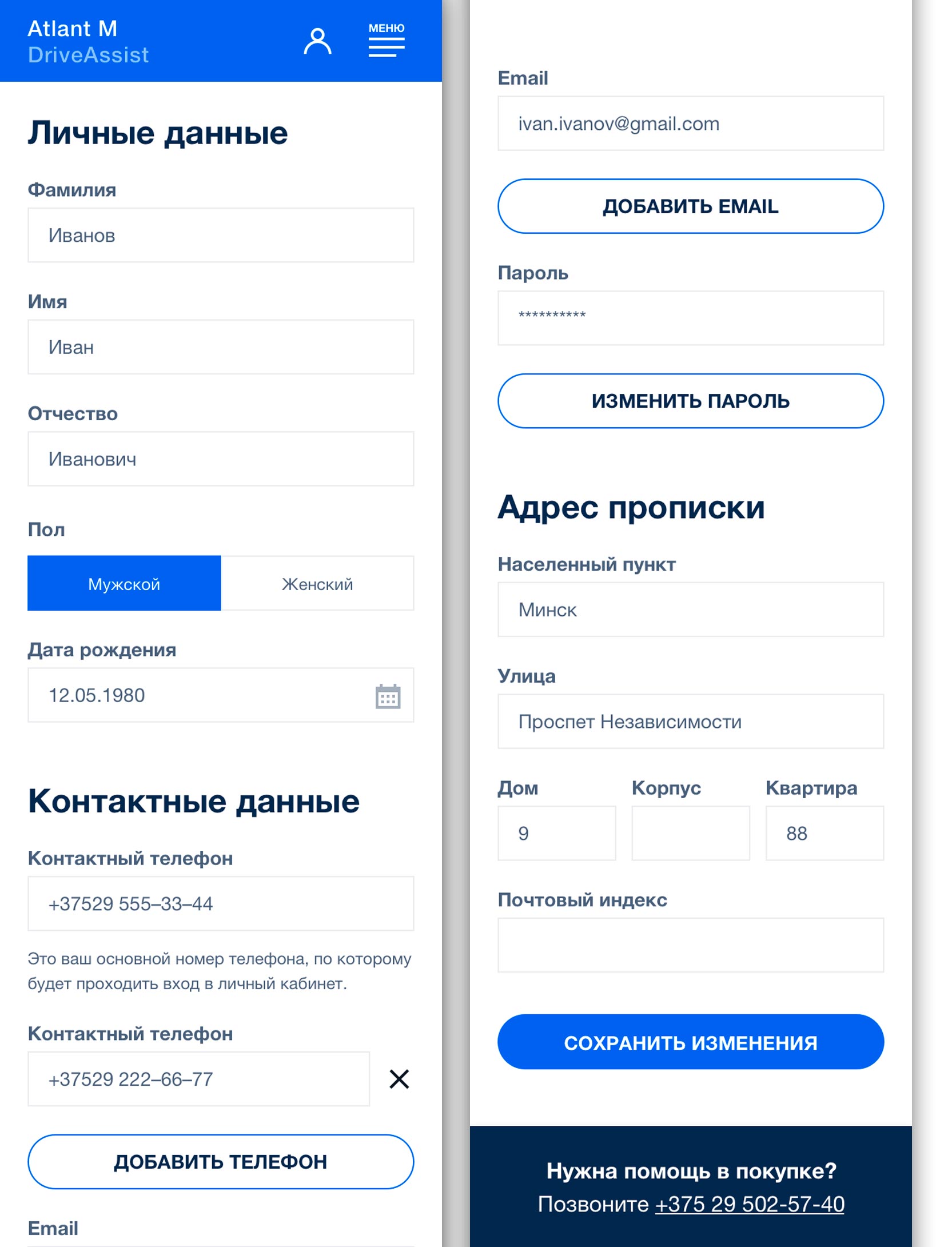Edit the Фамилия field with Иванов
The image size is (952, 1247).
221,235
